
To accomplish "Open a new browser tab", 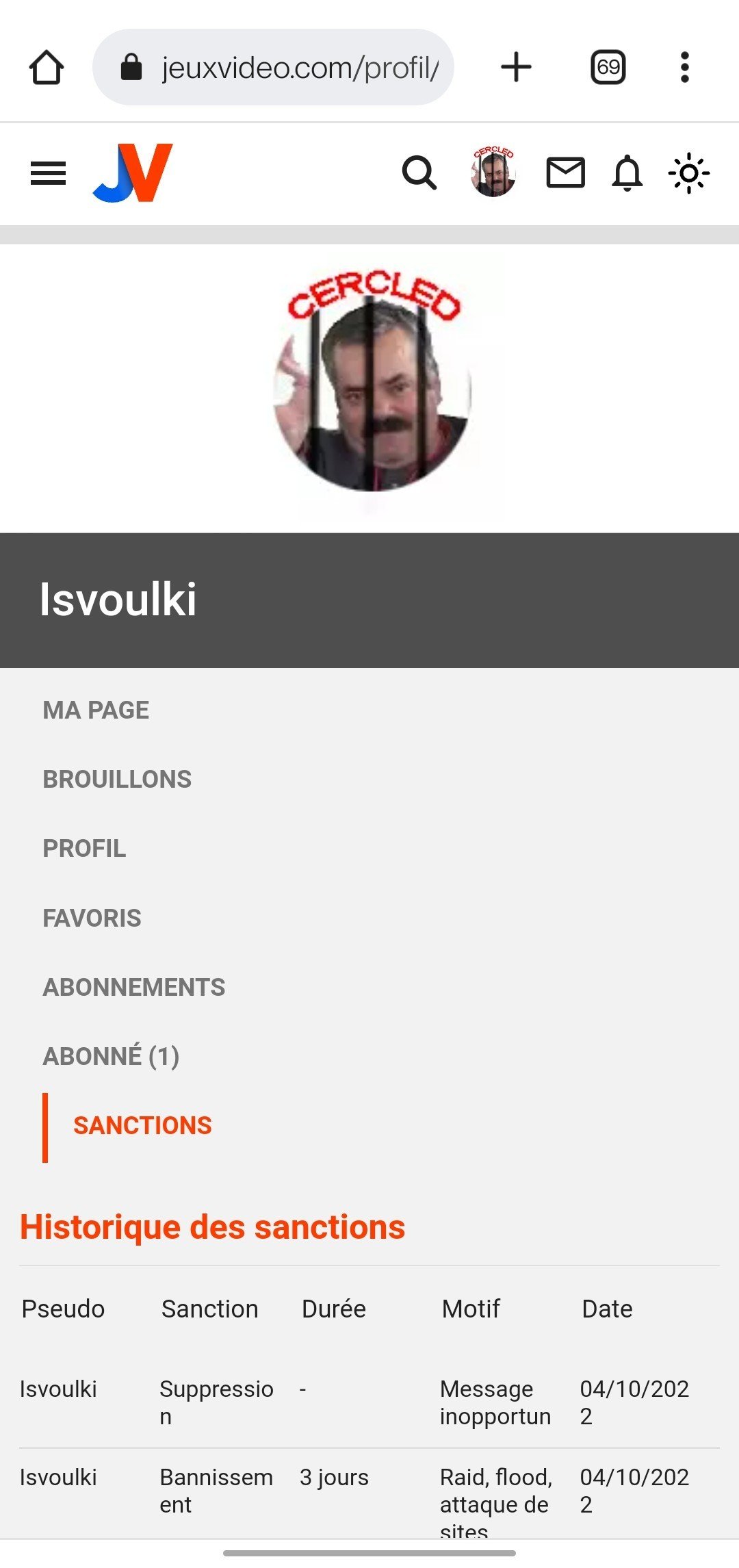I will pyautogui.click(x=516, y=67).
